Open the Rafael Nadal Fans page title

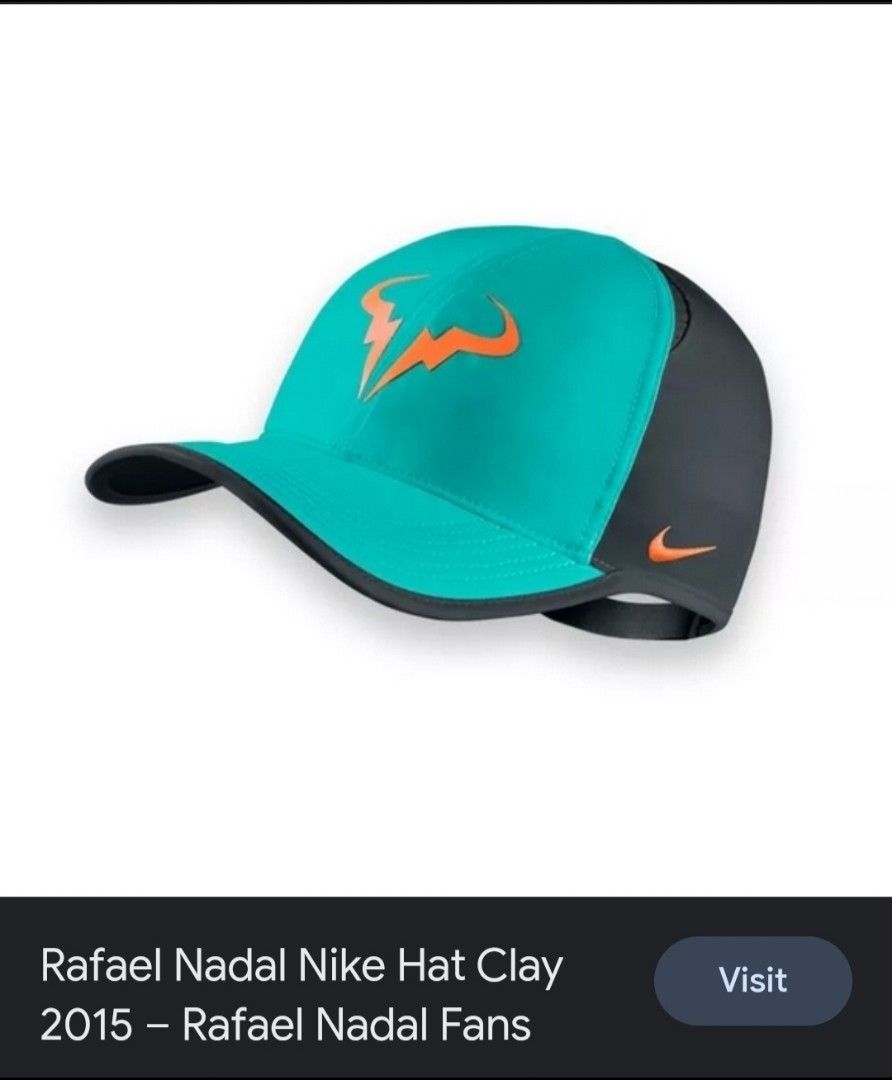click(301, 996)
